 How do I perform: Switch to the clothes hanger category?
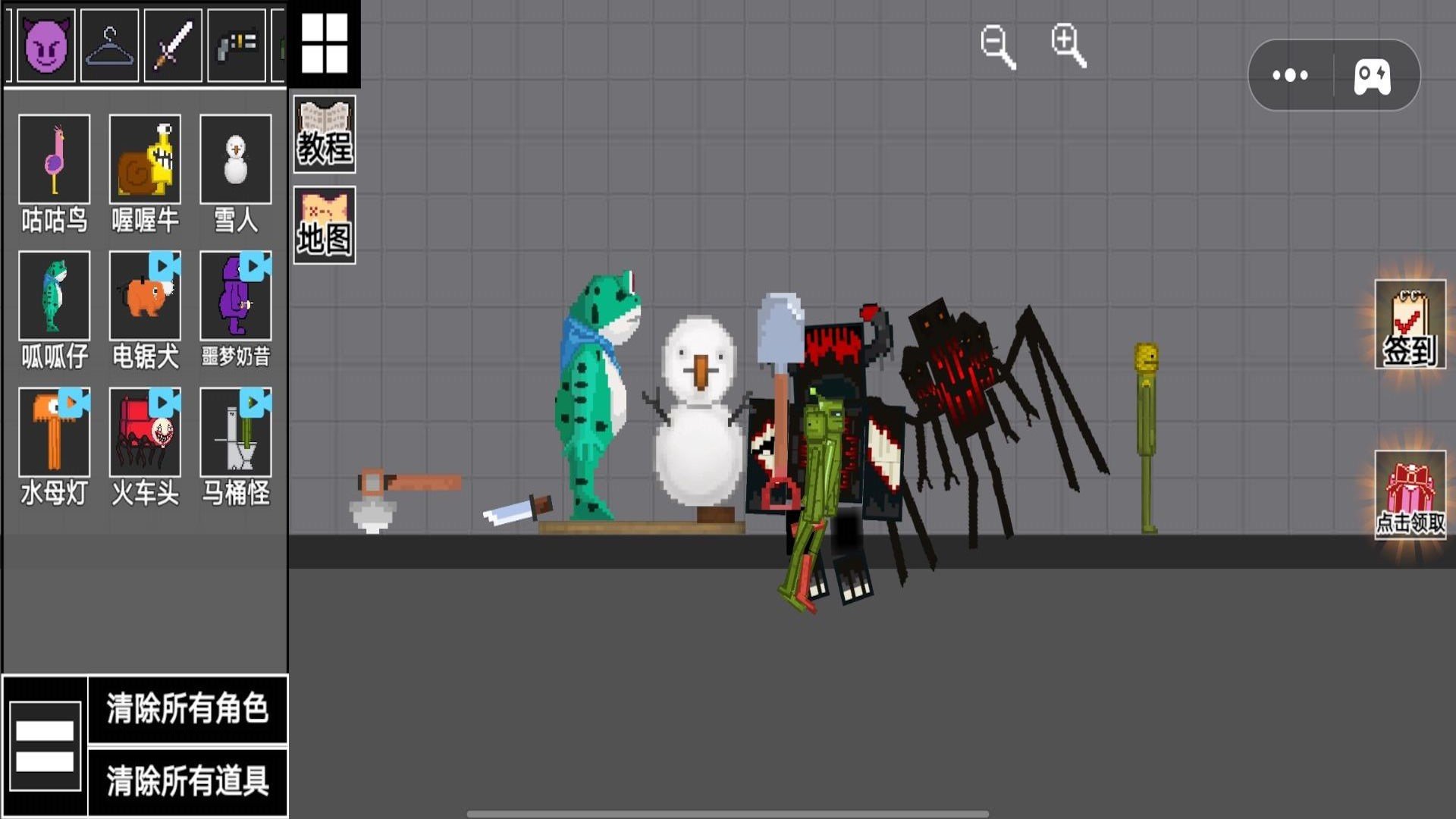tap(110, 45)
